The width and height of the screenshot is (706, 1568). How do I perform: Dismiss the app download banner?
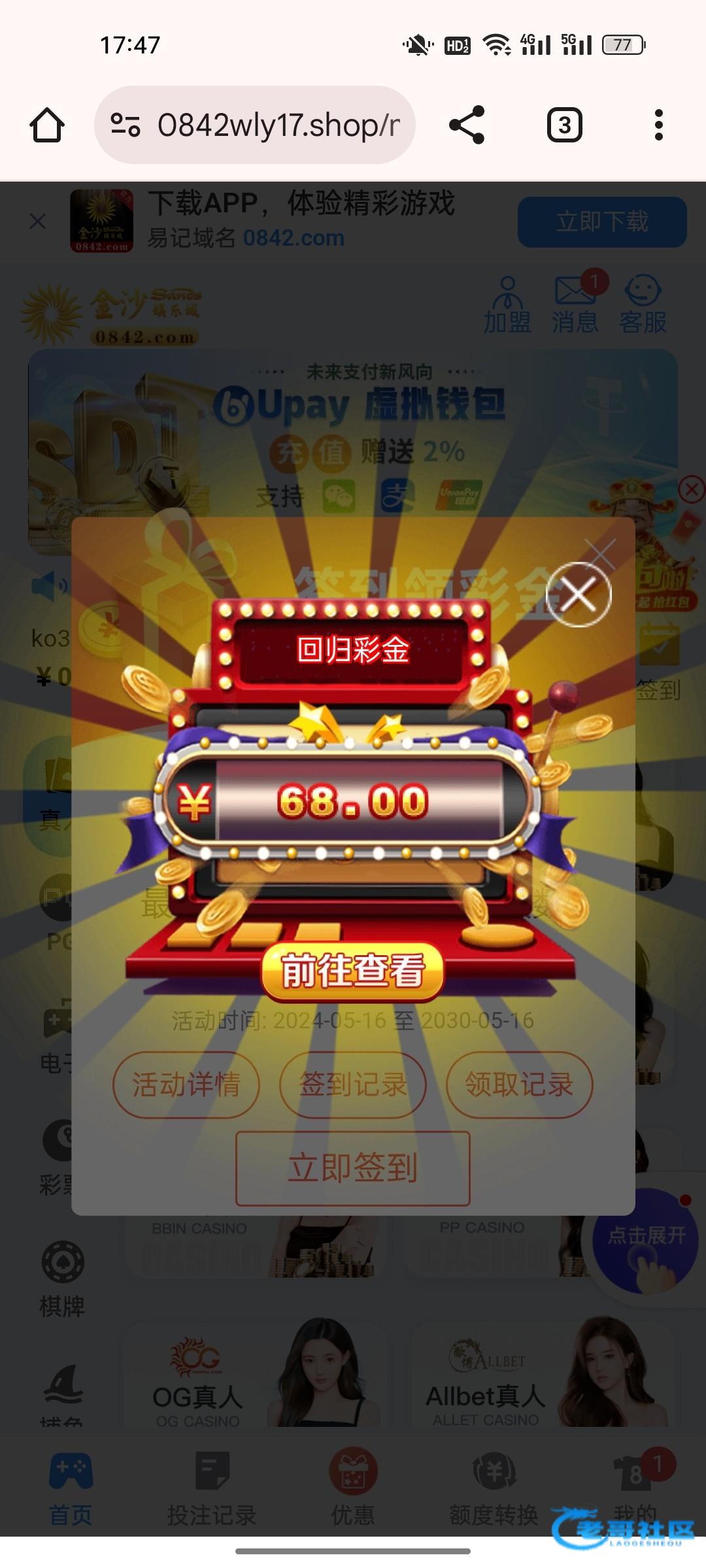coord(38,221)
